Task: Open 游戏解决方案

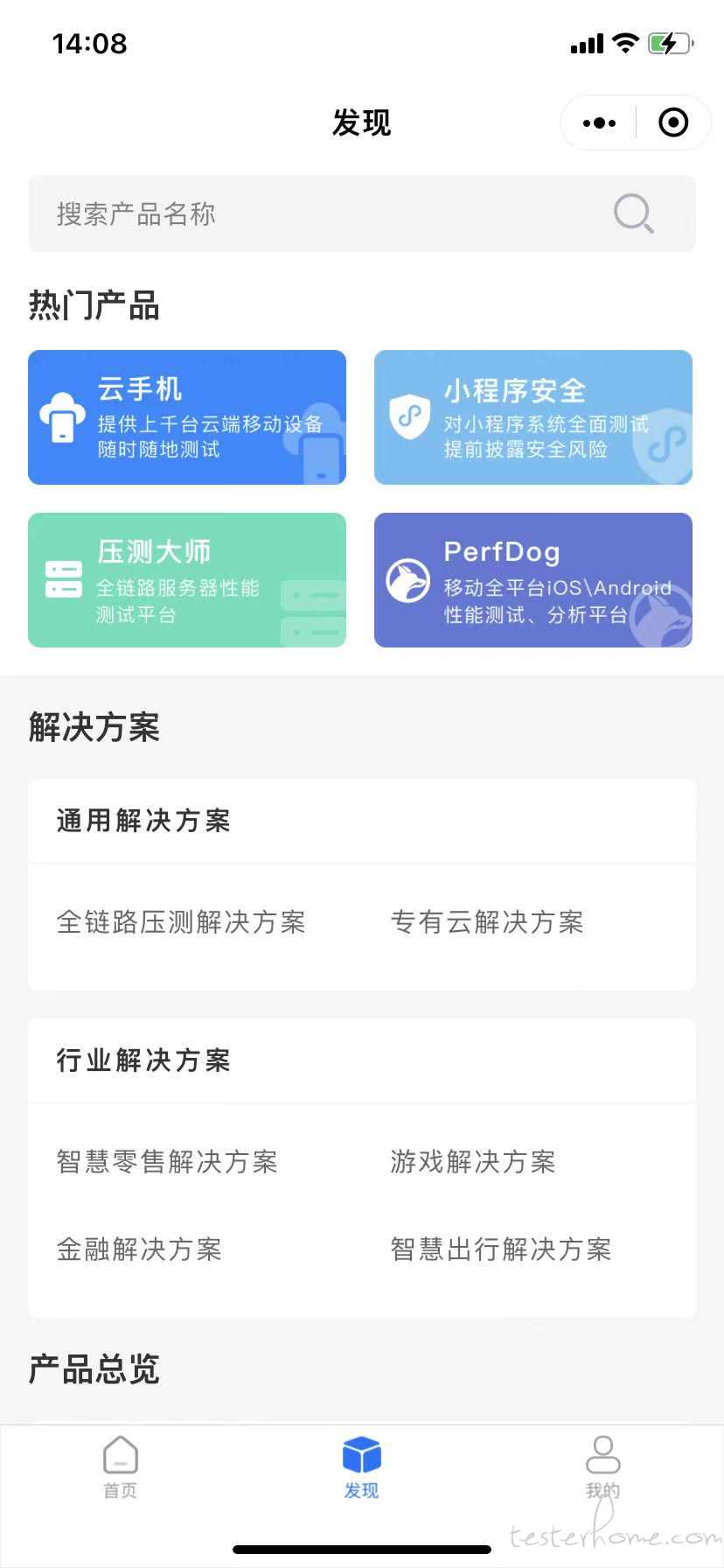Action: point(473,1162)
